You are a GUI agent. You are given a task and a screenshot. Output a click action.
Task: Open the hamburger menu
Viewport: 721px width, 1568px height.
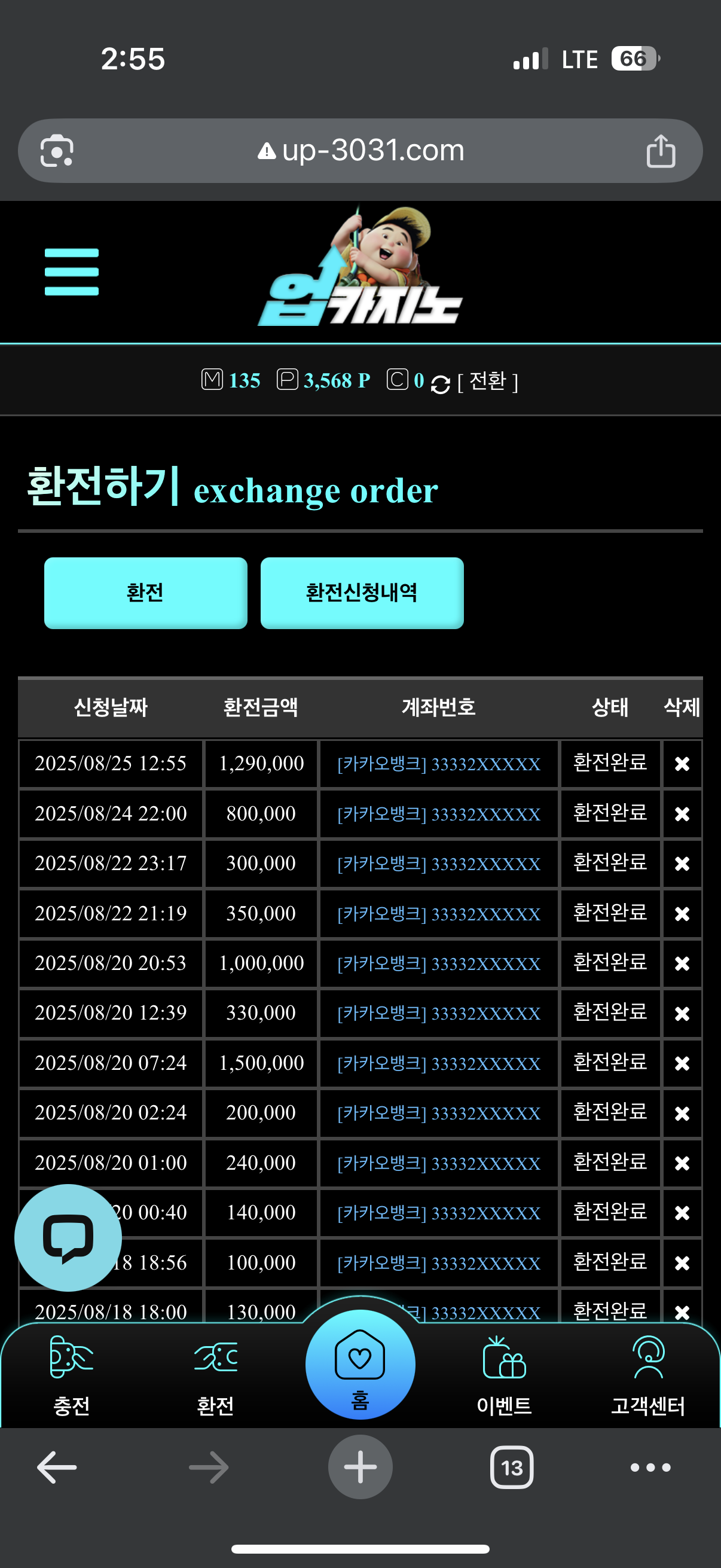pyautogui.click(x=71, y=271)
